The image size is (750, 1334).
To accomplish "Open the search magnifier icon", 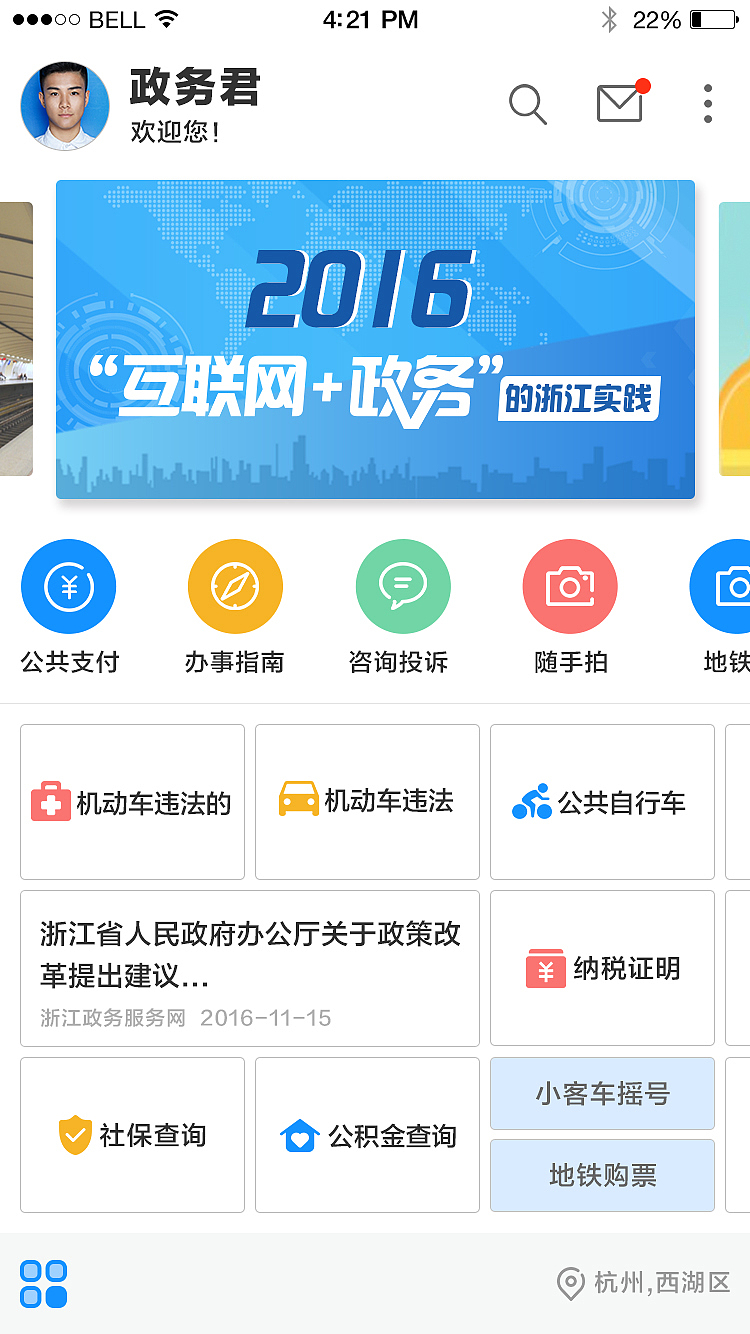I will click(527, 104).
